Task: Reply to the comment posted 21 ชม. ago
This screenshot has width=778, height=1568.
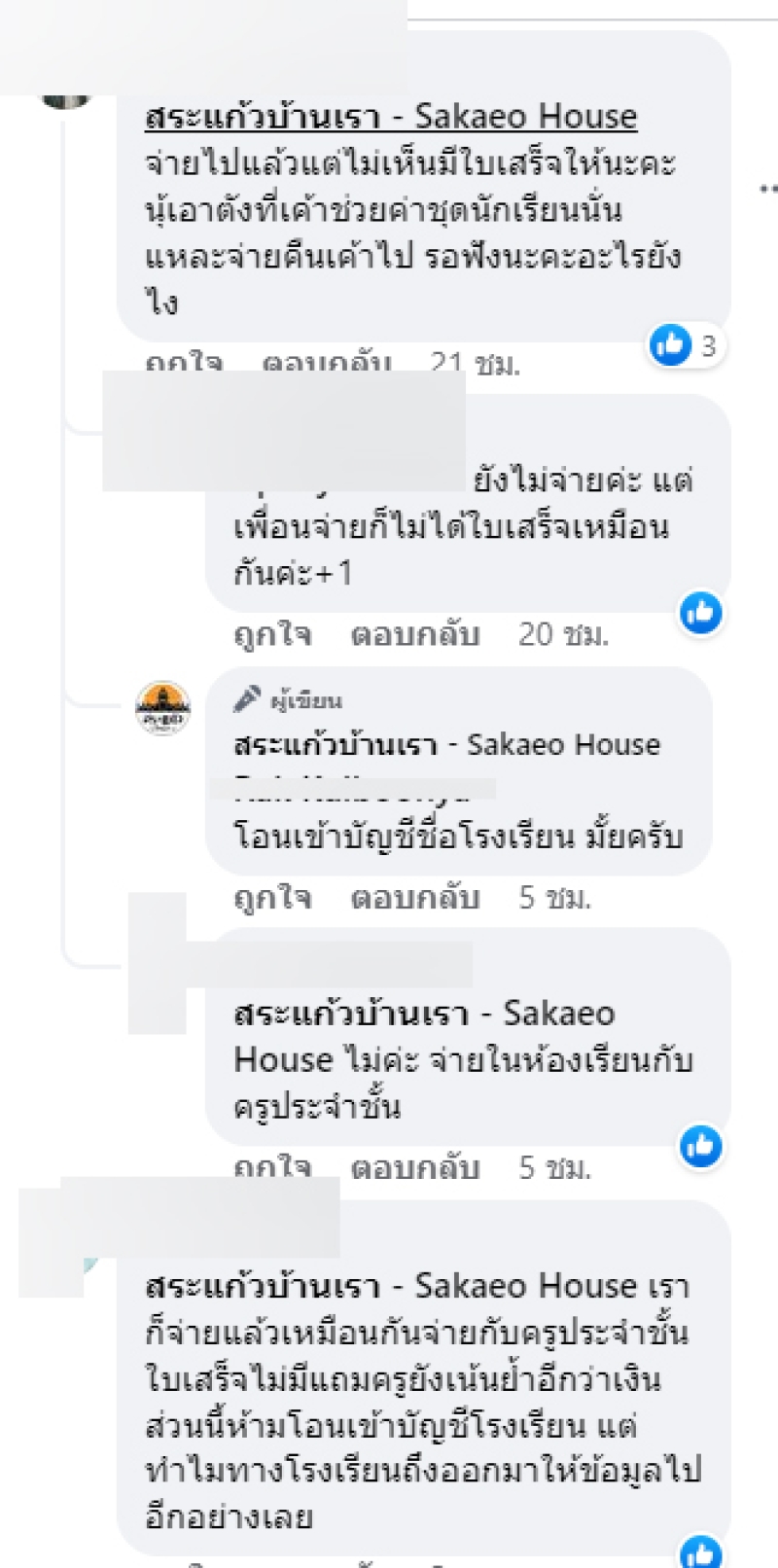Action: click(x=327, y=365)
